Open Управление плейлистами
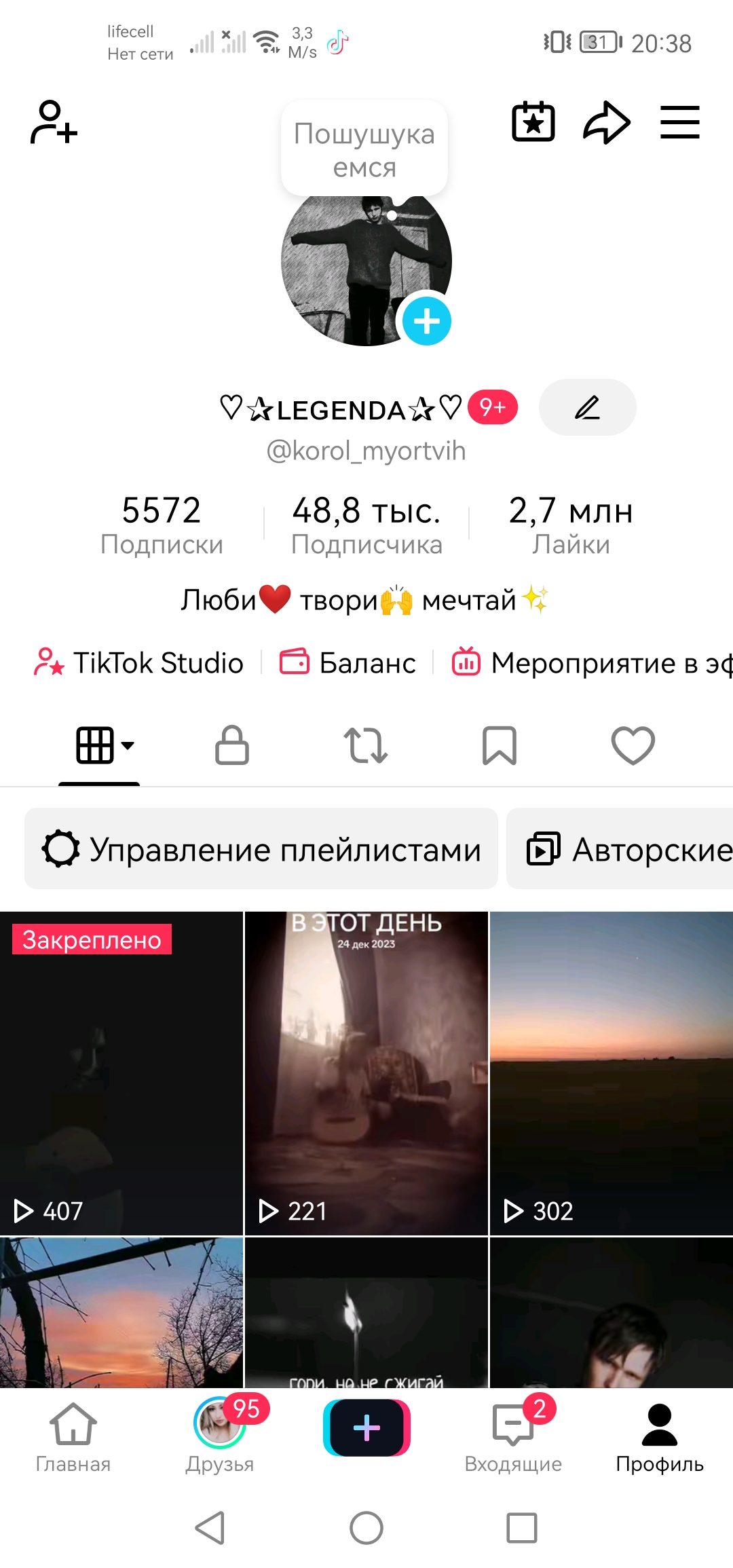This screenshot has width=733, height=1568. point(260,849)
